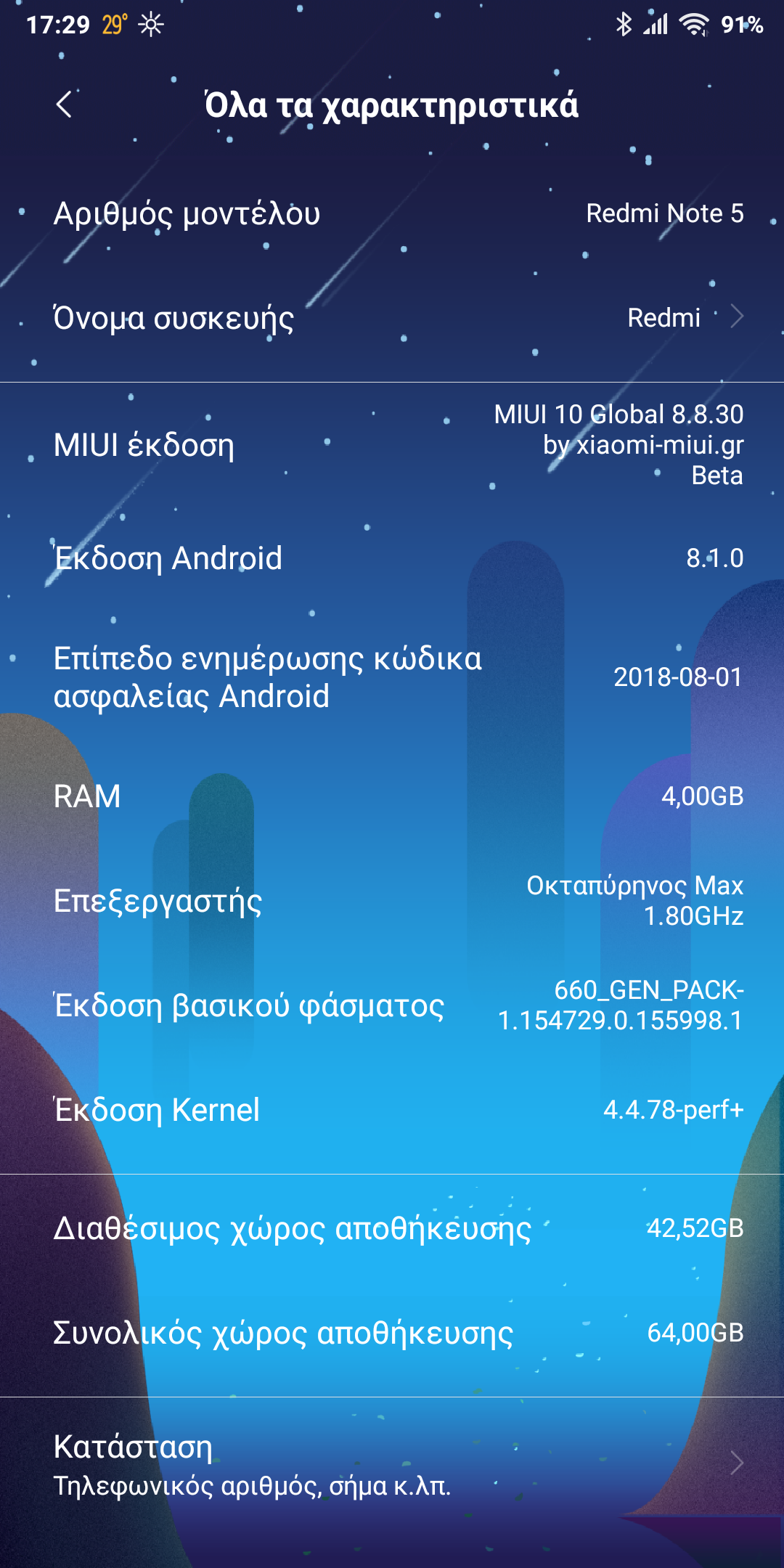Tap the Έκδοση Android row
Image resolution: width=784 pixels, height=1568 pixels.
(392, 558)
